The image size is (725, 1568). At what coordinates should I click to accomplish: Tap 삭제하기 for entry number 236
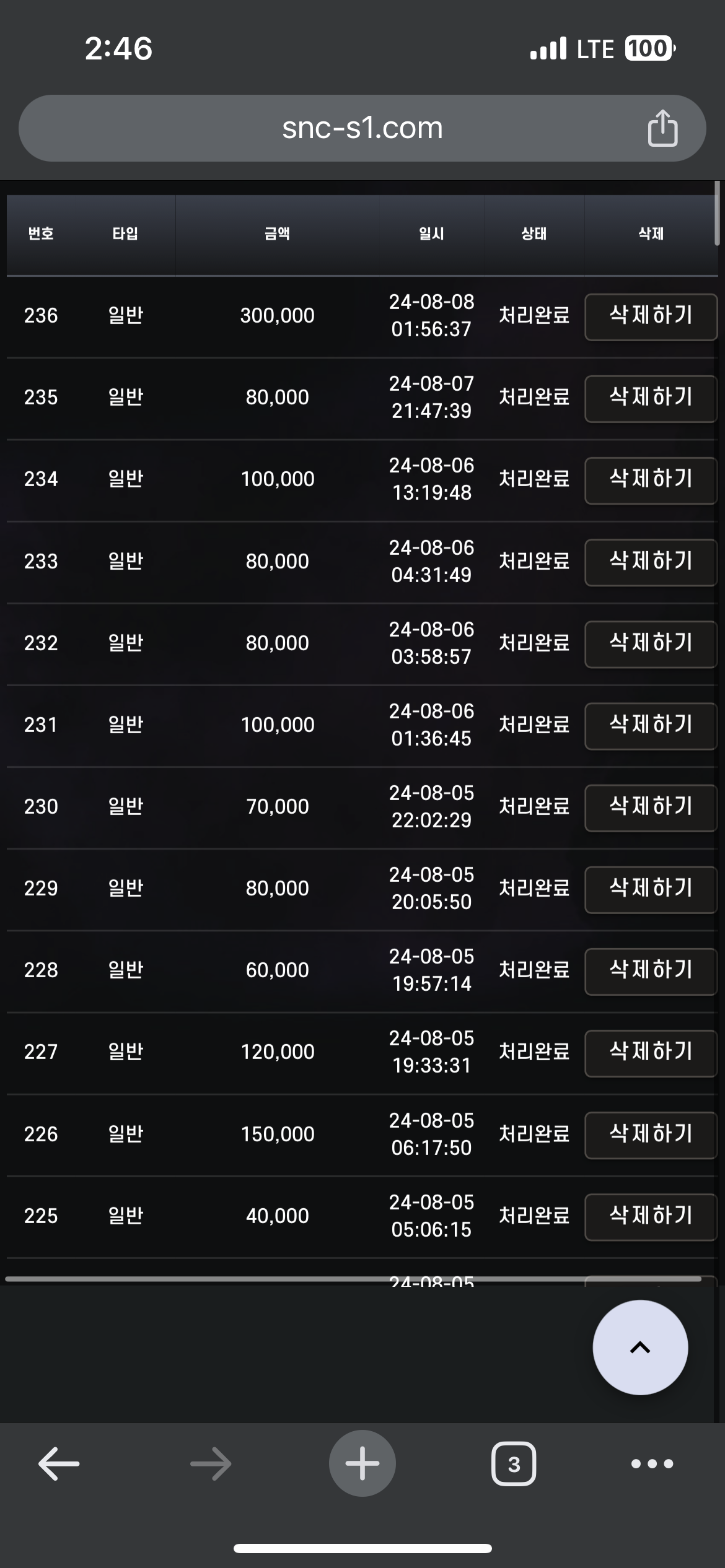[x=651, y=316]
